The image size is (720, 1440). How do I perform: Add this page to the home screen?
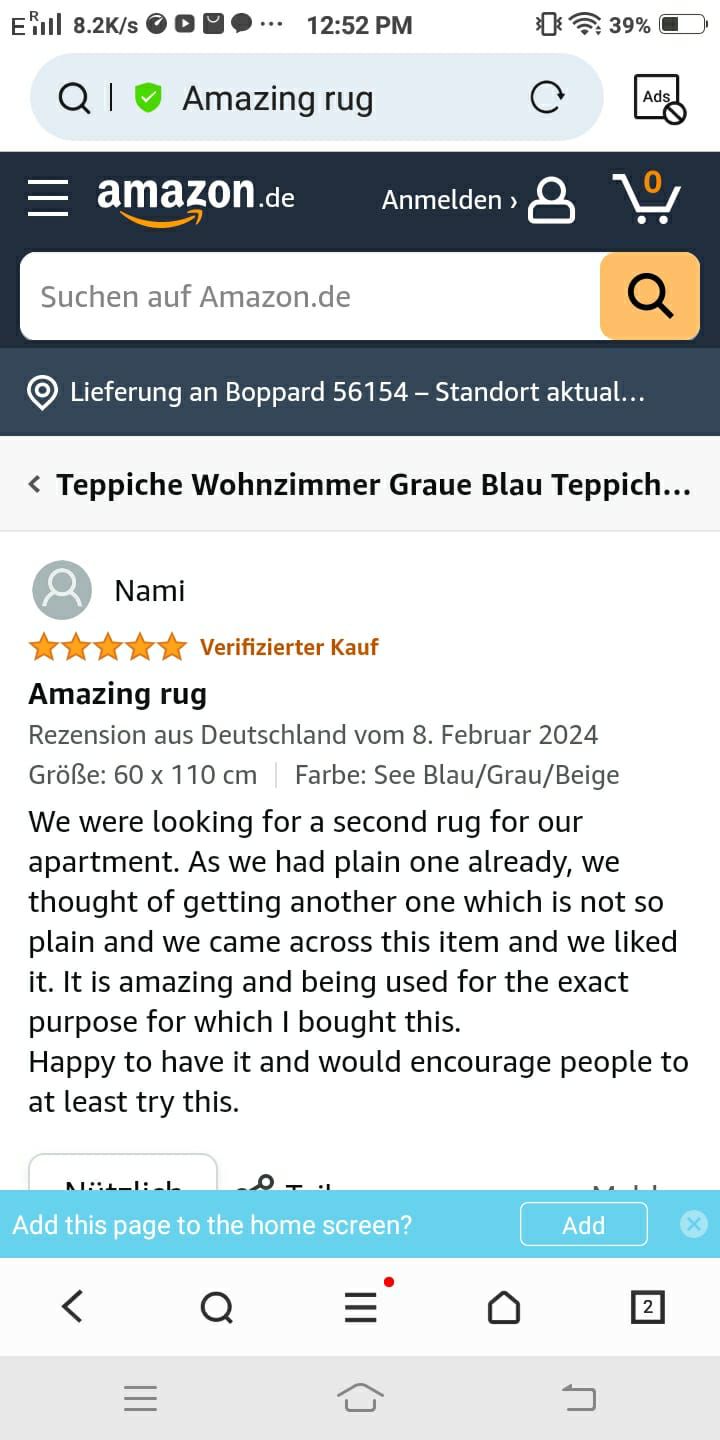click(583, 1225)
